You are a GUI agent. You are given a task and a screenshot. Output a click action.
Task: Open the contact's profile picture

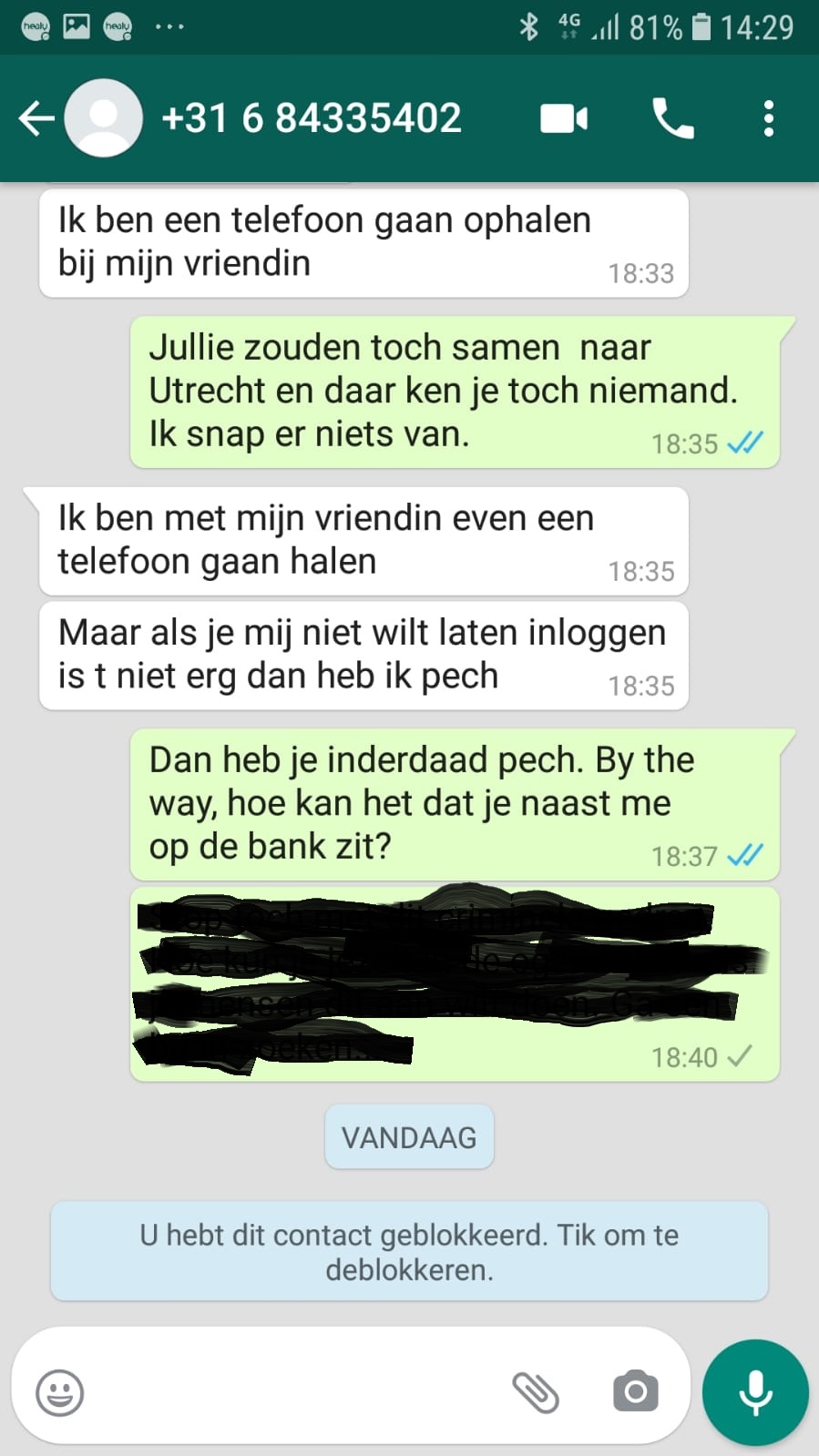(104, 118)
